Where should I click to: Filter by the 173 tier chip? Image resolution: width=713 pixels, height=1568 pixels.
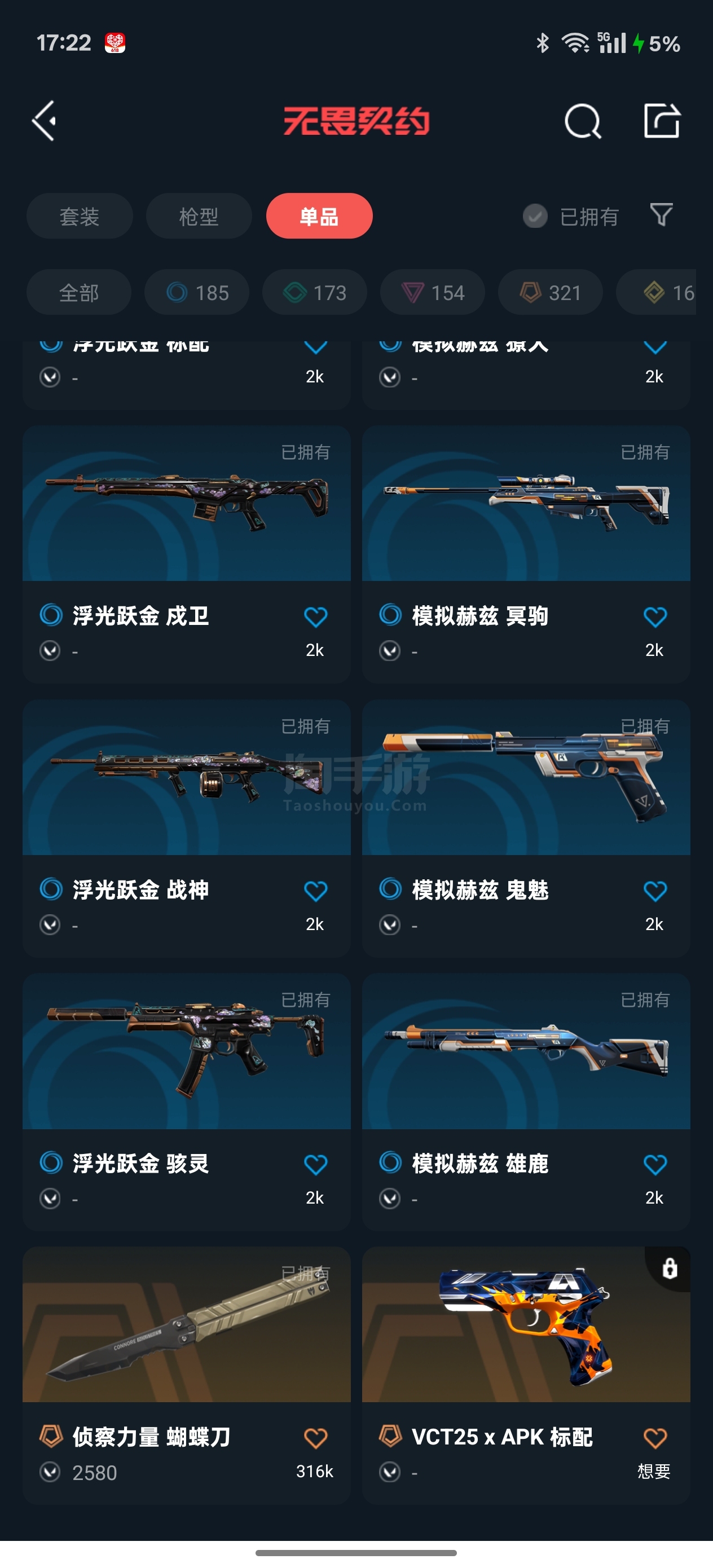pos(315,292)
